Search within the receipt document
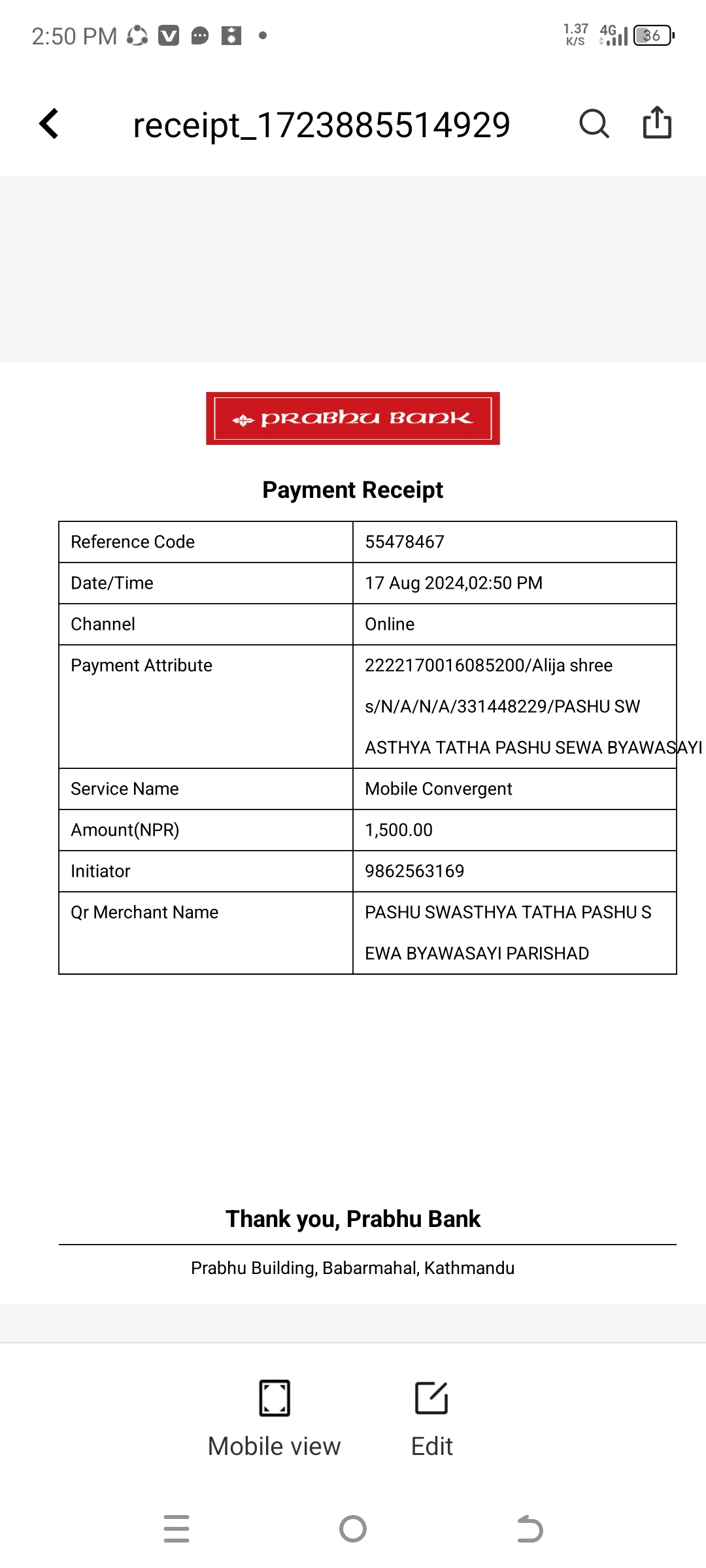The height and width of the screenshot is (1568, 706). [594, 123]
